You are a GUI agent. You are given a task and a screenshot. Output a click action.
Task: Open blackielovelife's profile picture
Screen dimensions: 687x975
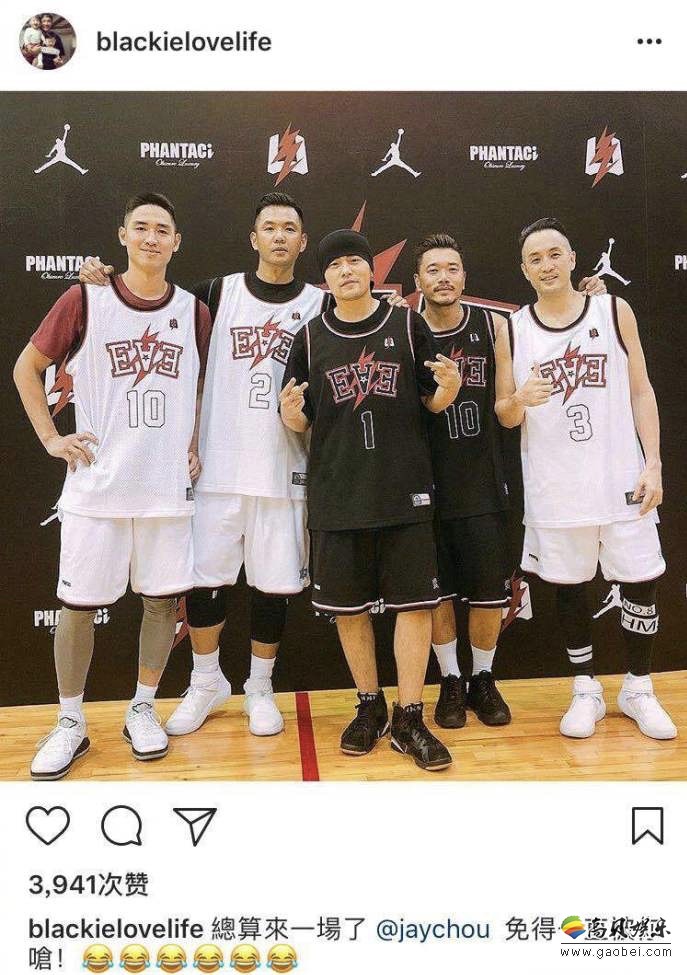pos(47,42)
